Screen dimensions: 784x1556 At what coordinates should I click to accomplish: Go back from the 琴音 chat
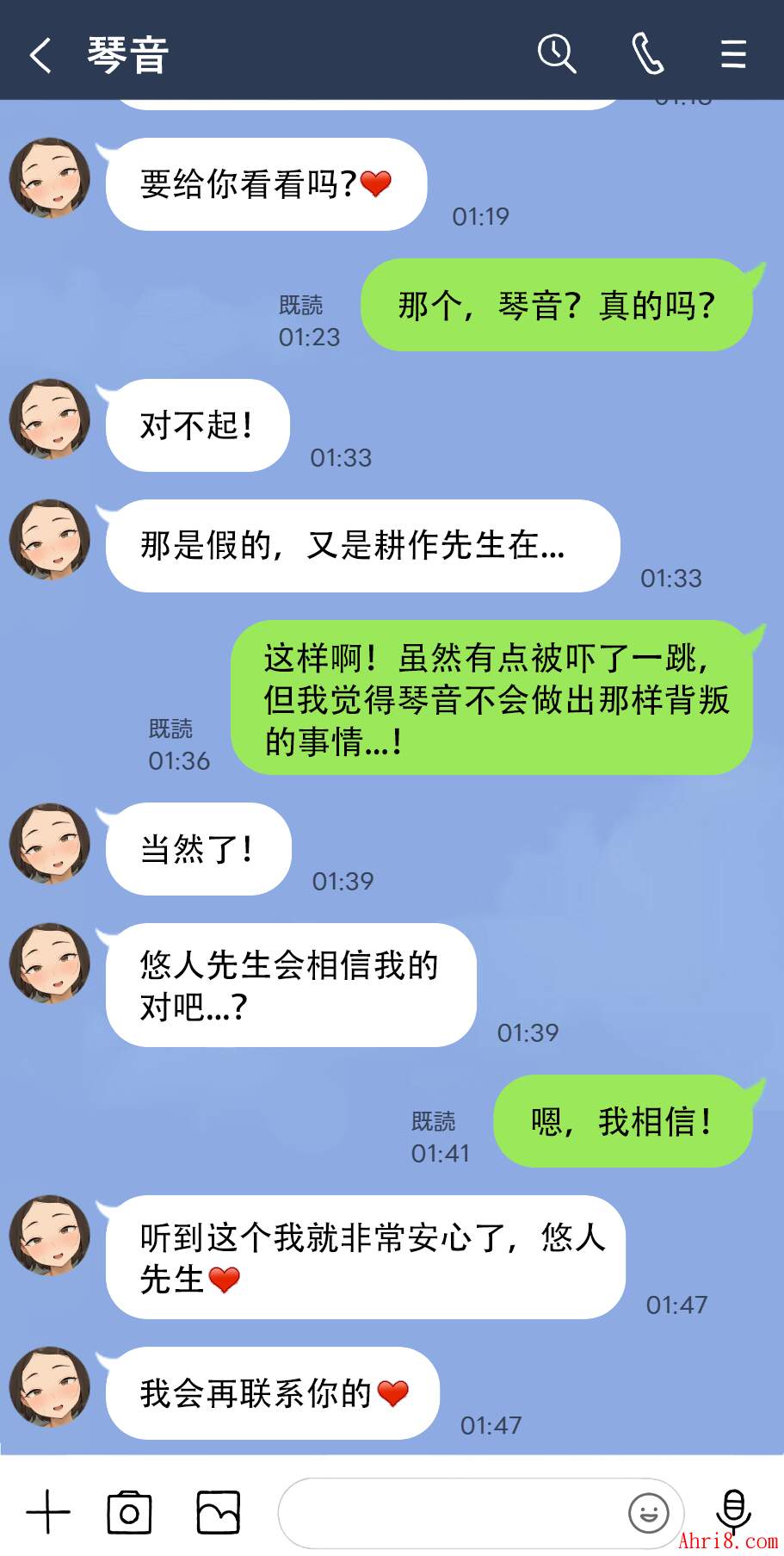tap(40, 56)
